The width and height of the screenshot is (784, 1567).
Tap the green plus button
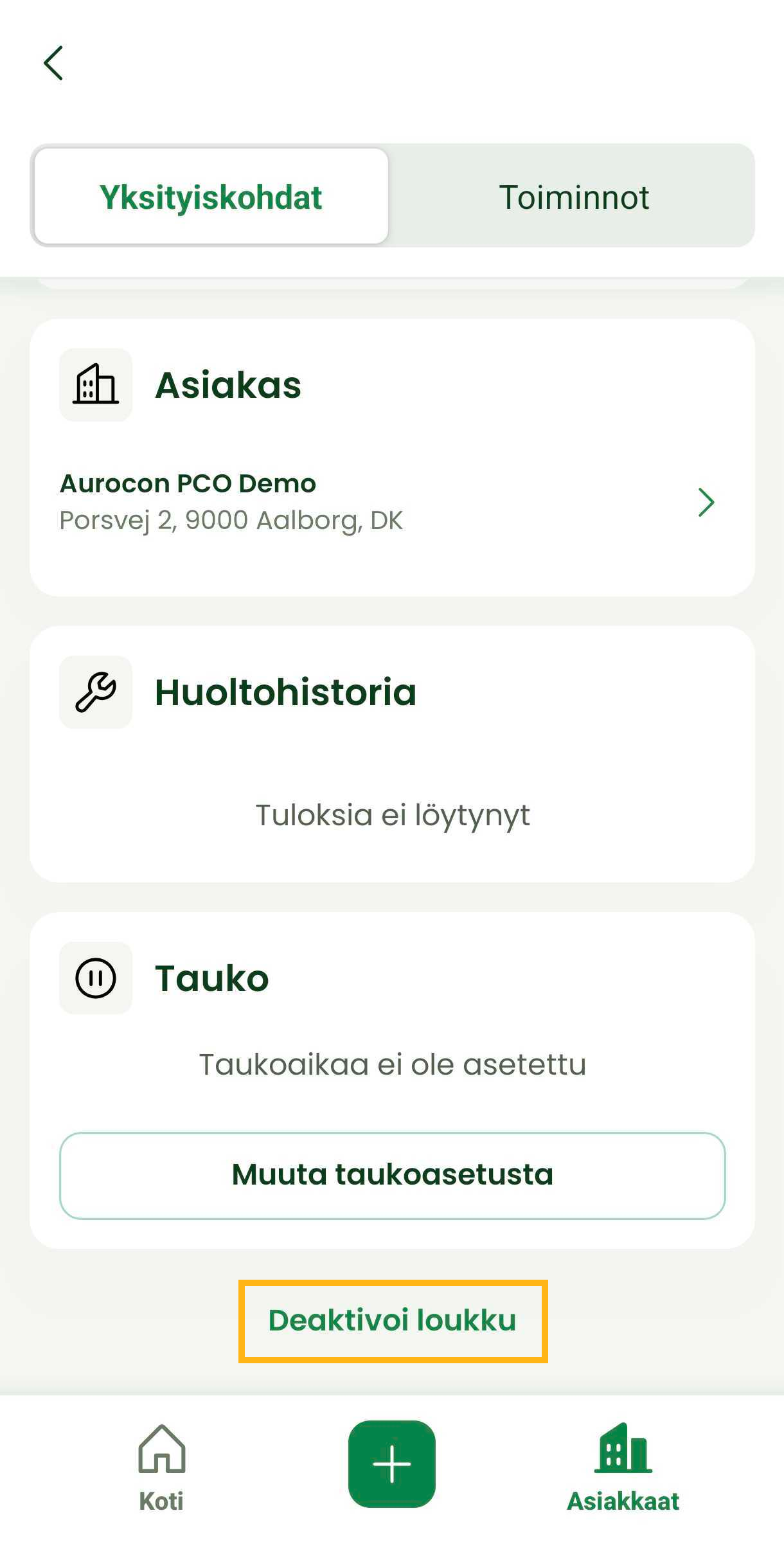pyautogui.click(x=391, y=1464)
